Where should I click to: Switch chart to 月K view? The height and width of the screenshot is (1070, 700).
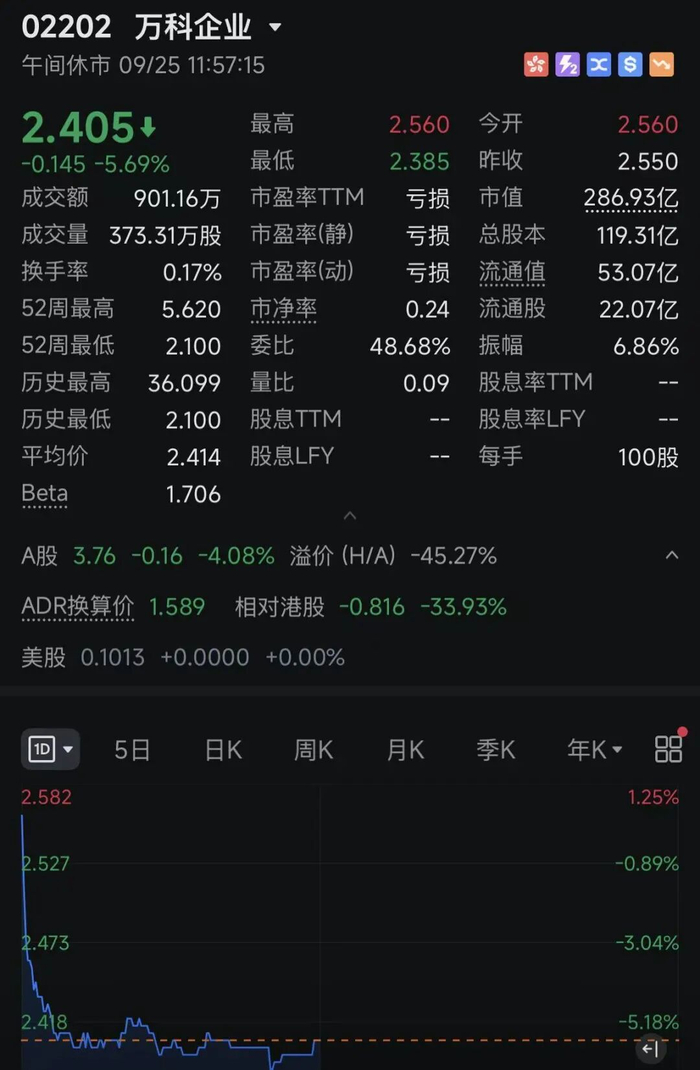coord(405,750)
